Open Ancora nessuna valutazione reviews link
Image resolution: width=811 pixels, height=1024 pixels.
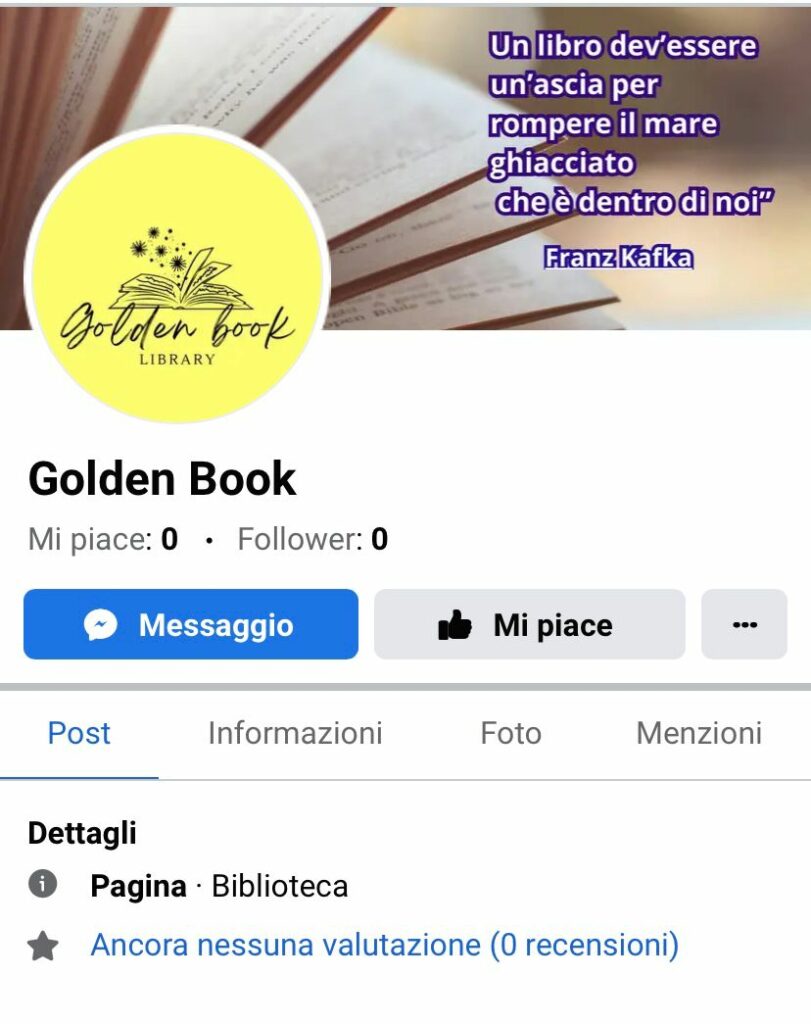pyautogui.click(x=384, y=945)
